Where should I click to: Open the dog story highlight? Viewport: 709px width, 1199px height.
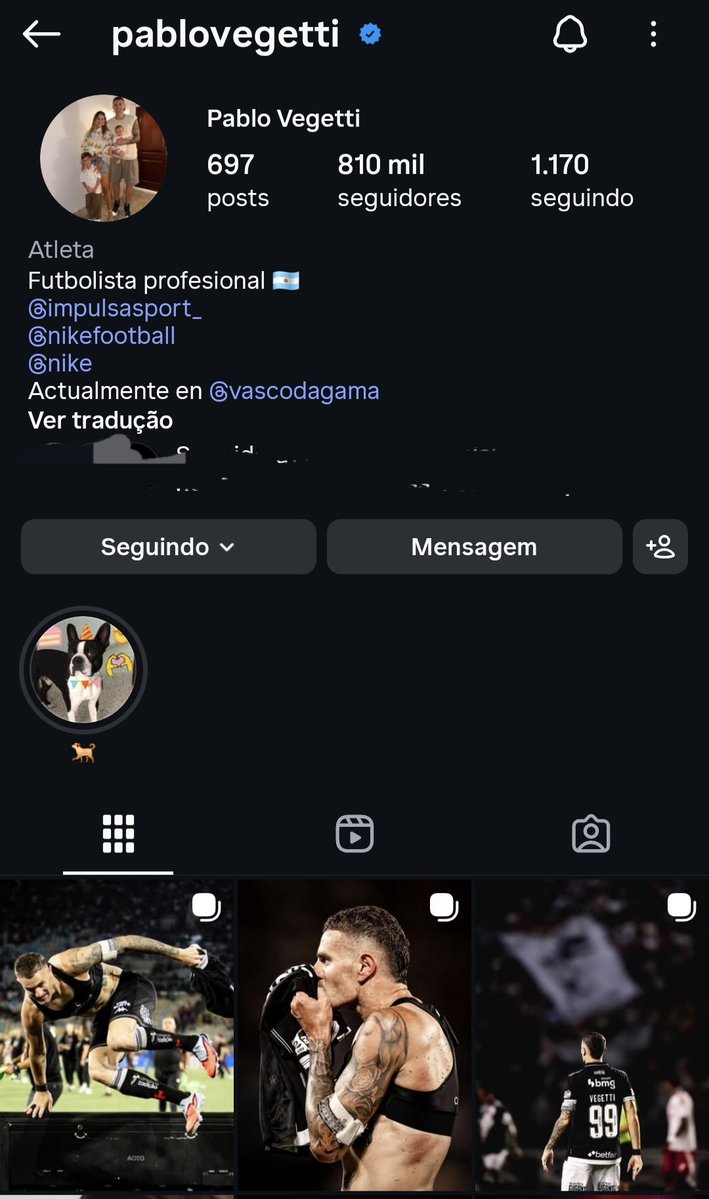coord(84,670)
